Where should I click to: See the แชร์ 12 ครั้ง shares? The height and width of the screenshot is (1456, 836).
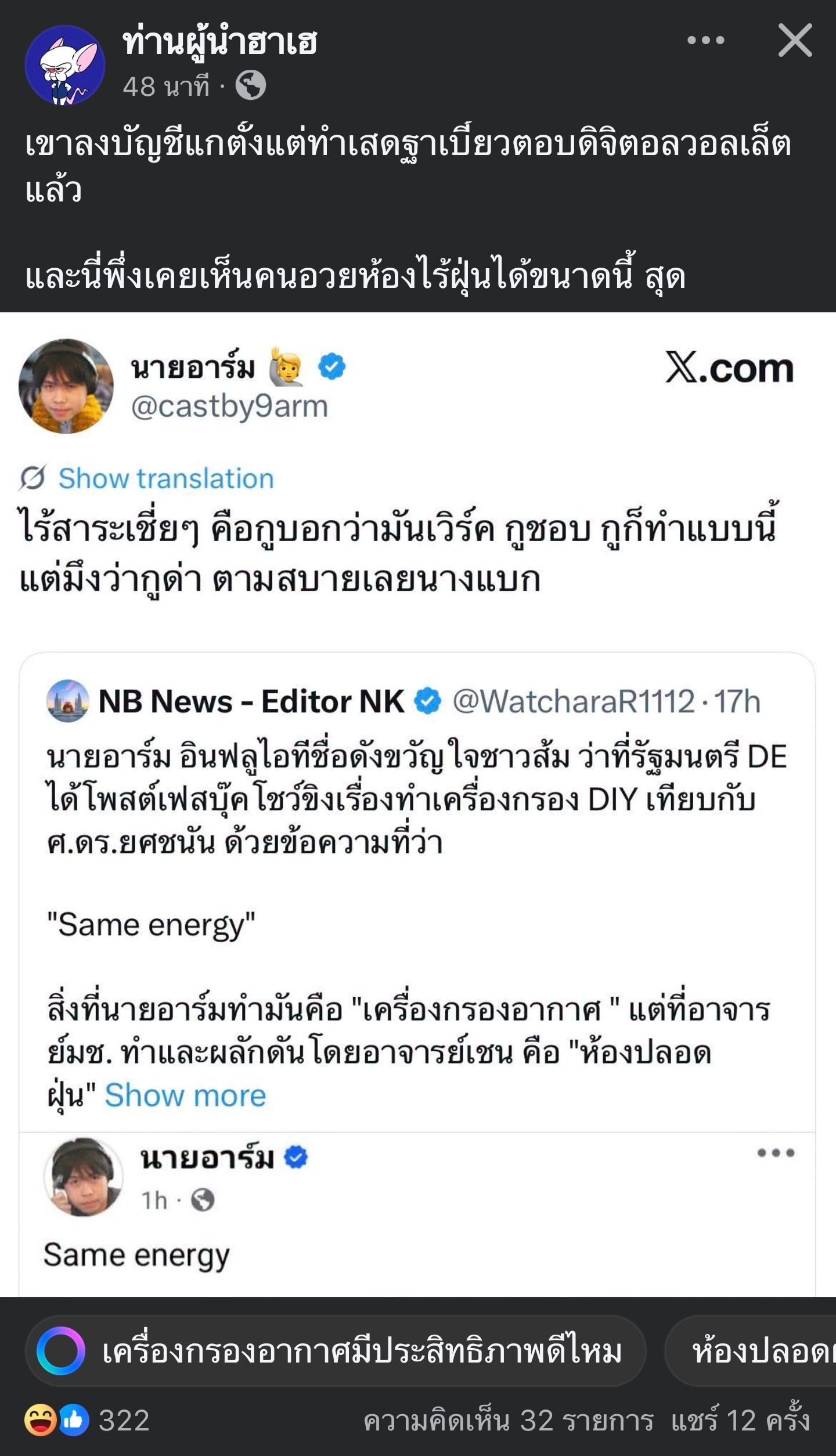pos(740,1421)
